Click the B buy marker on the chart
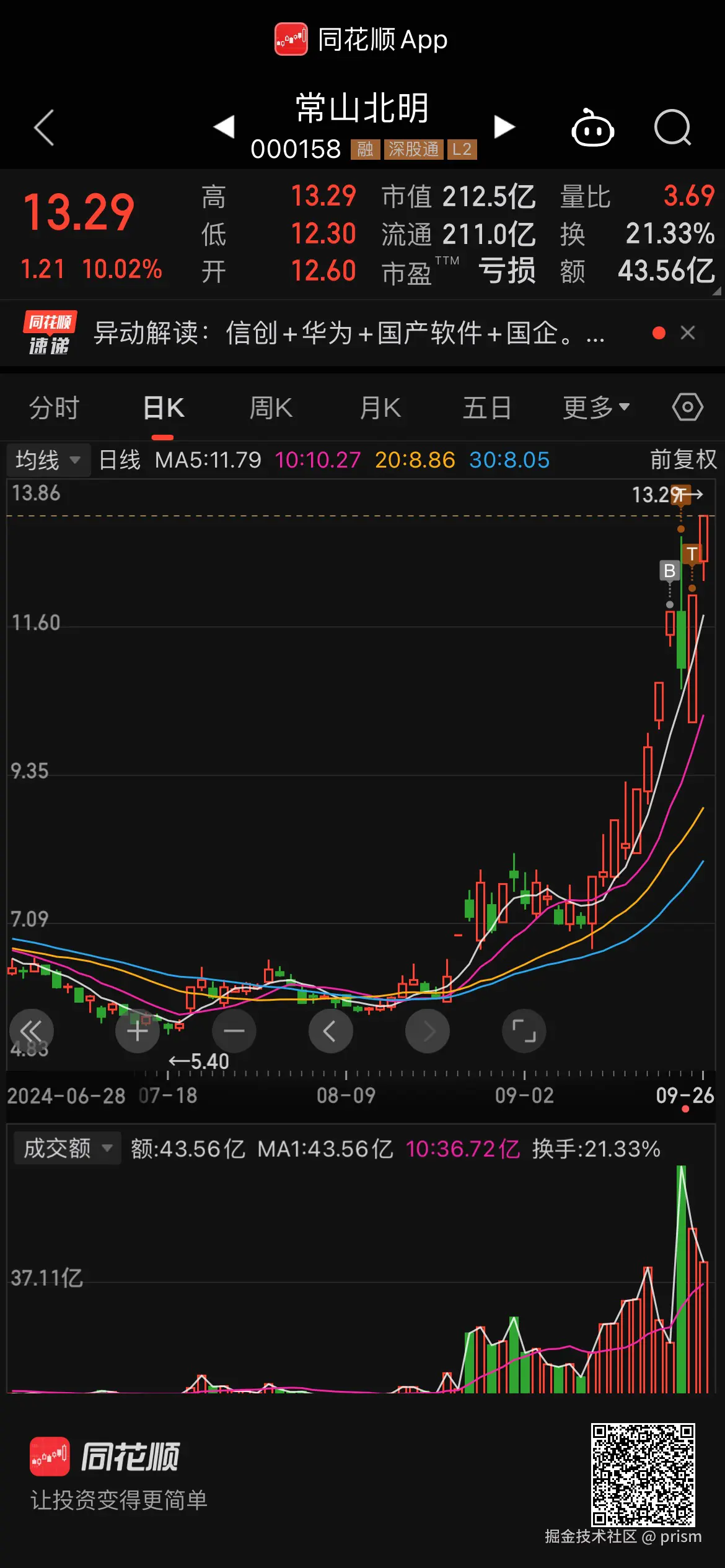 pos(669,570)
